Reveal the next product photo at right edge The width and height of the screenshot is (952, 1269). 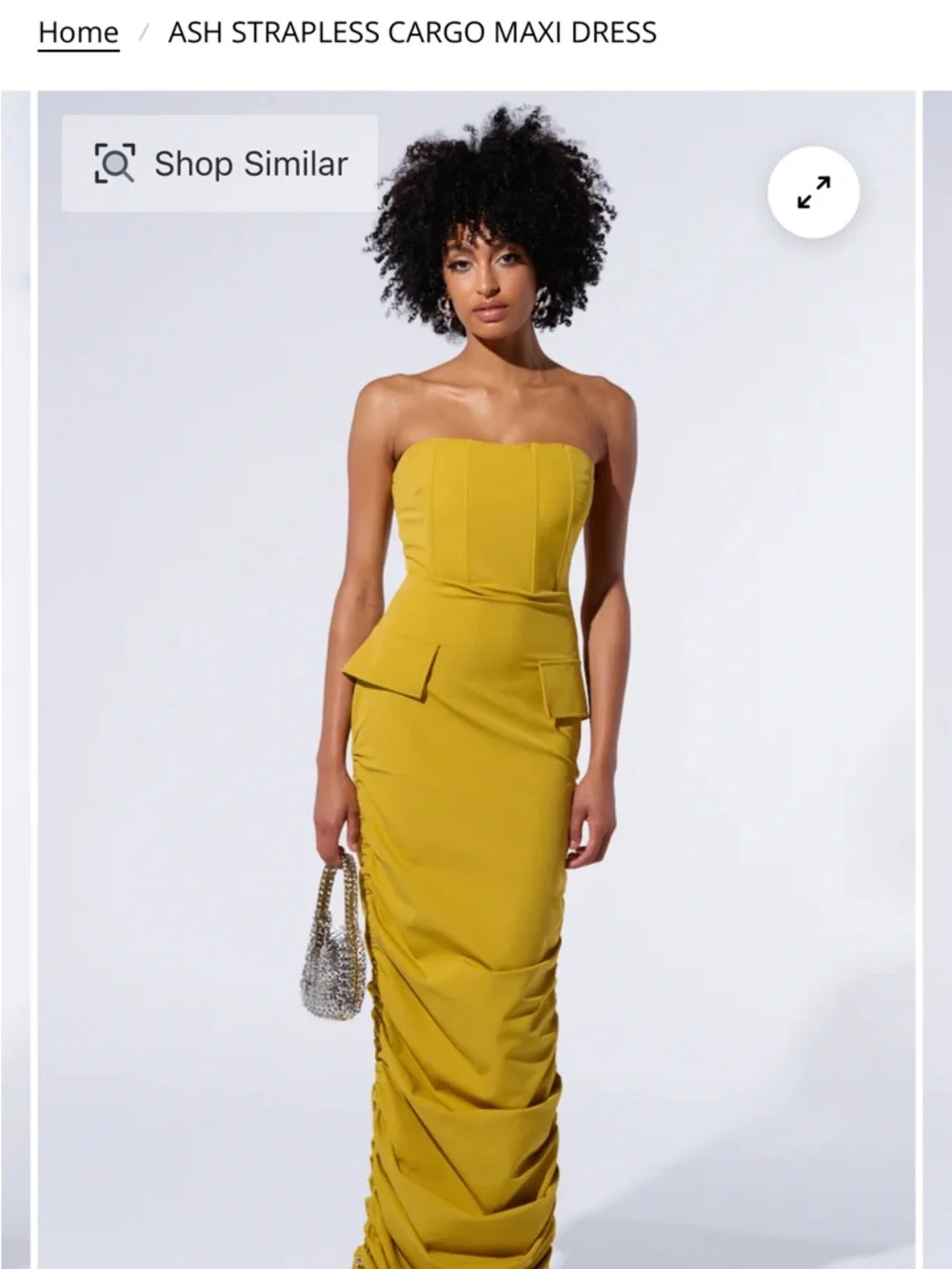(x=940, y=666)
